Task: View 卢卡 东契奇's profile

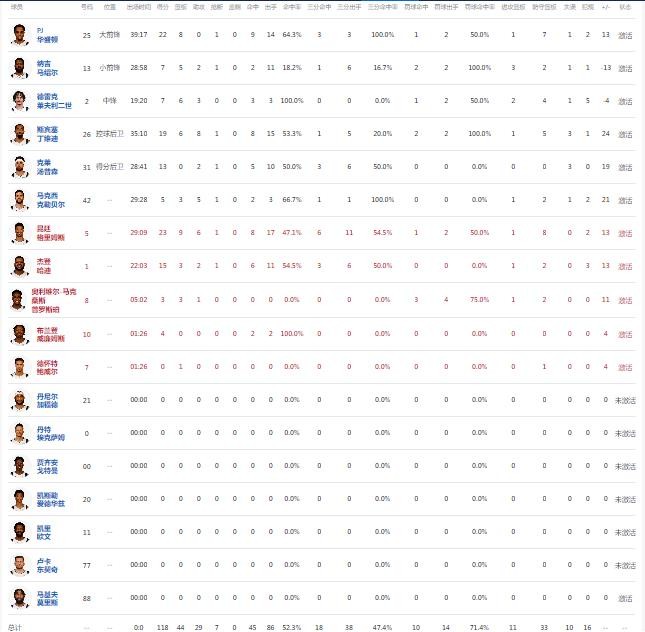Action: pos(48,566)
